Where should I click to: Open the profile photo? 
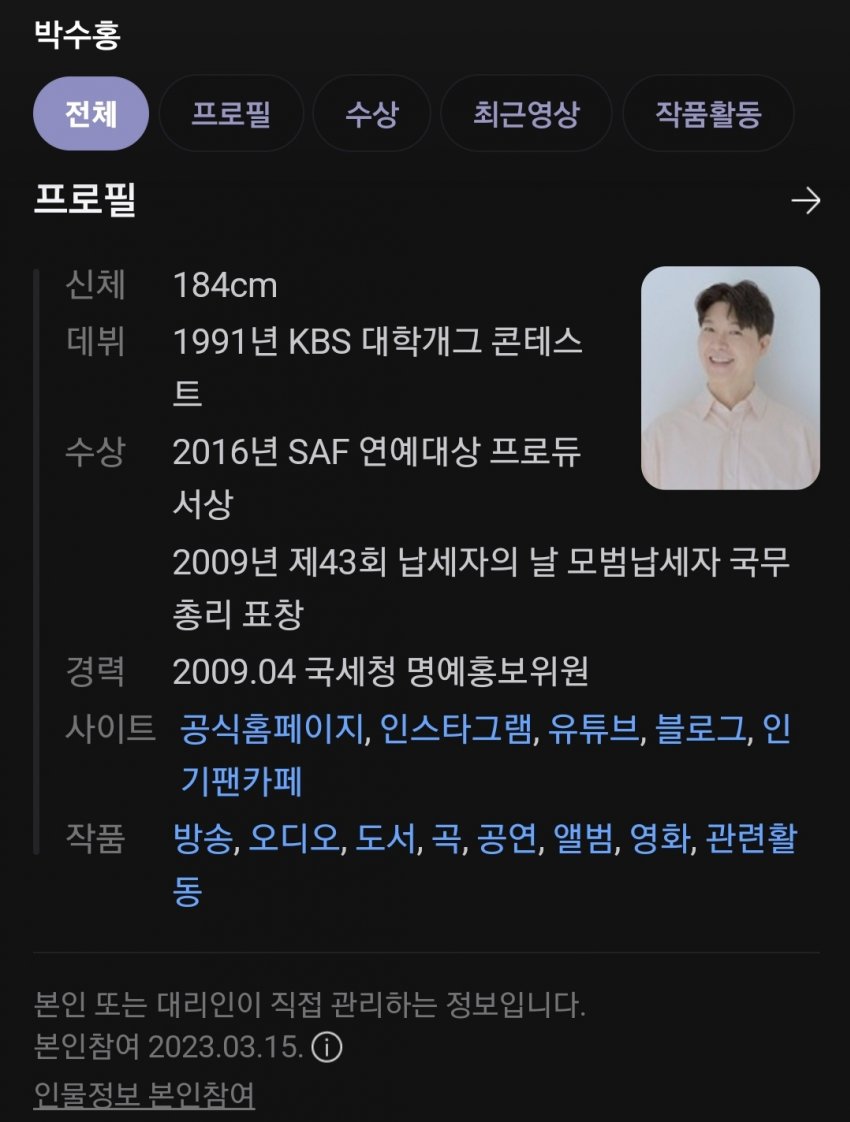tap(730, 378)
